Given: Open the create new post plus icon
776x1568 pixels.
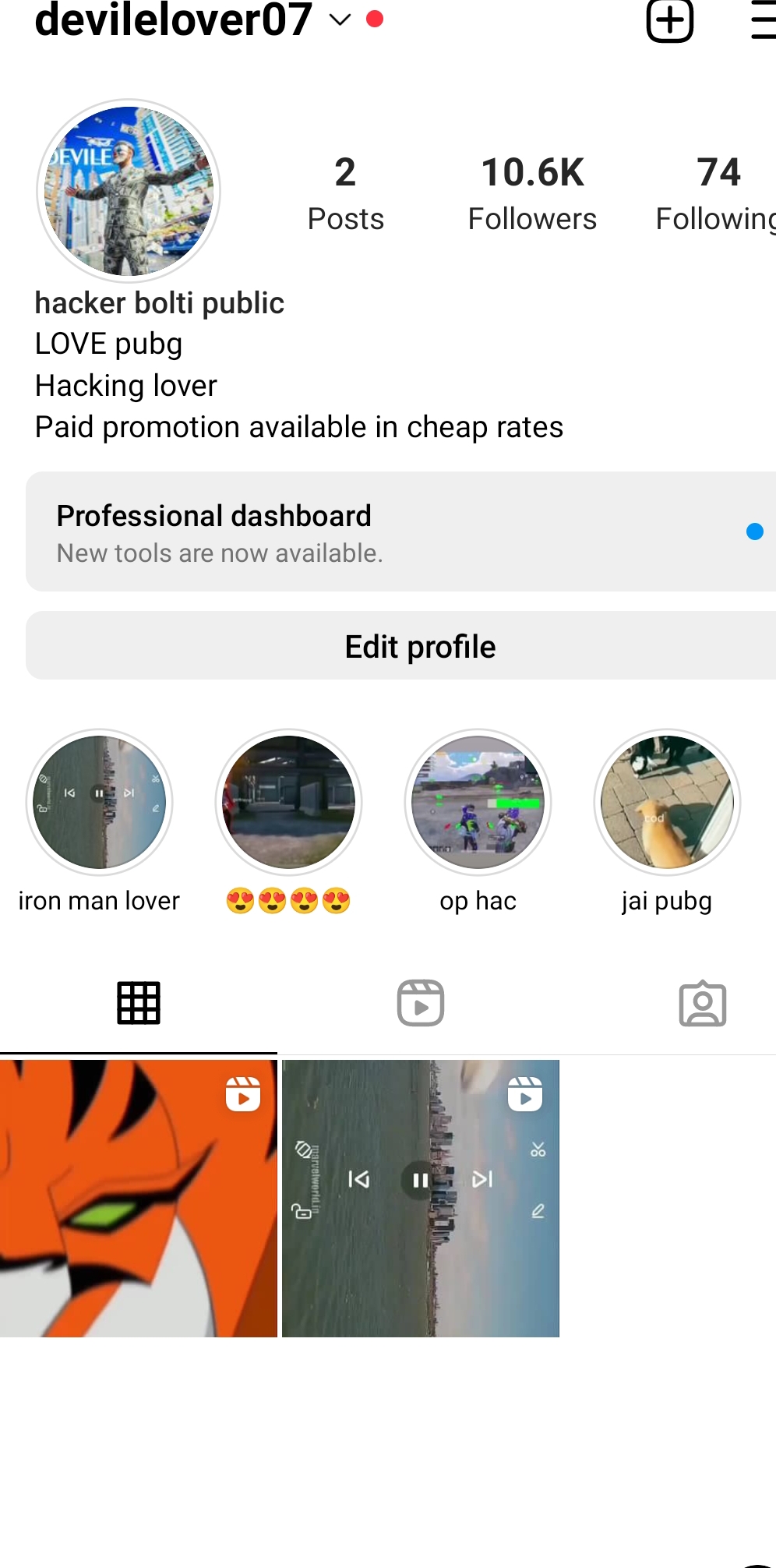Looking at the screenshot, I should click(x=669, y=20).
